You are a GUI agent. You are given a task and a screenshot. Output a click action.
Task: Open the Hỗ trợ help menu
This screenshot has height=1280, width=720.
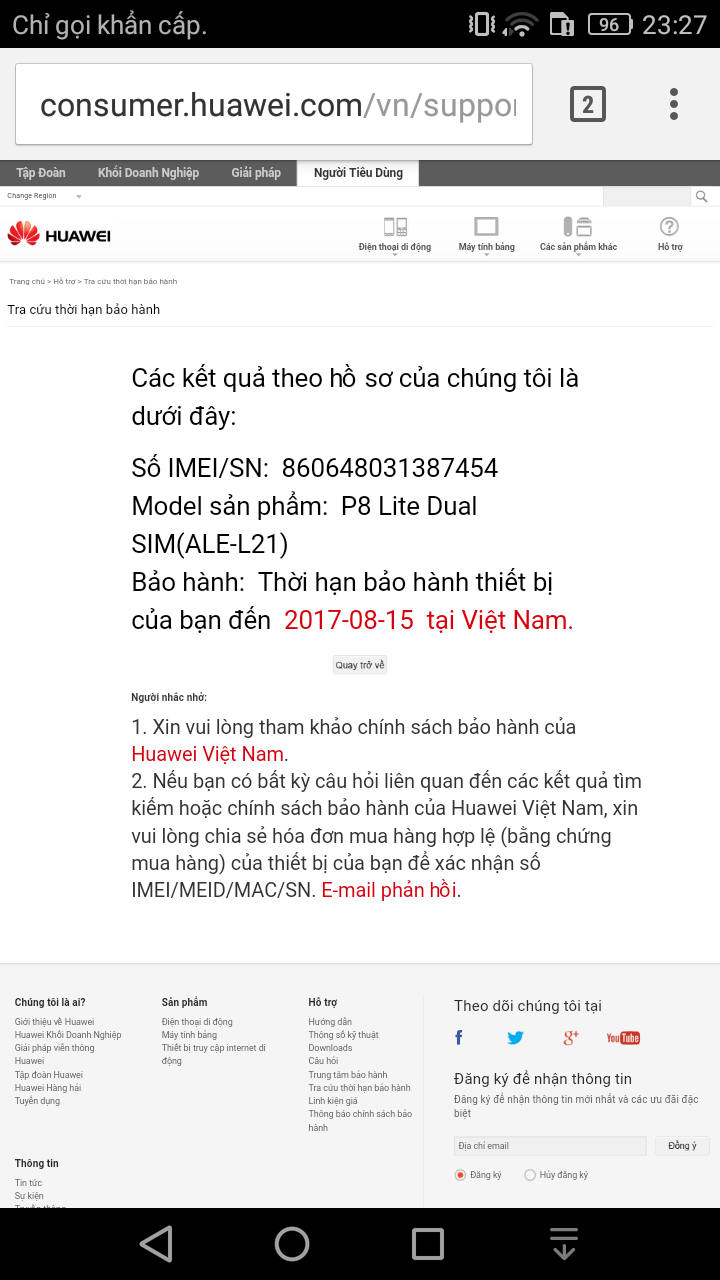[670, 235]
